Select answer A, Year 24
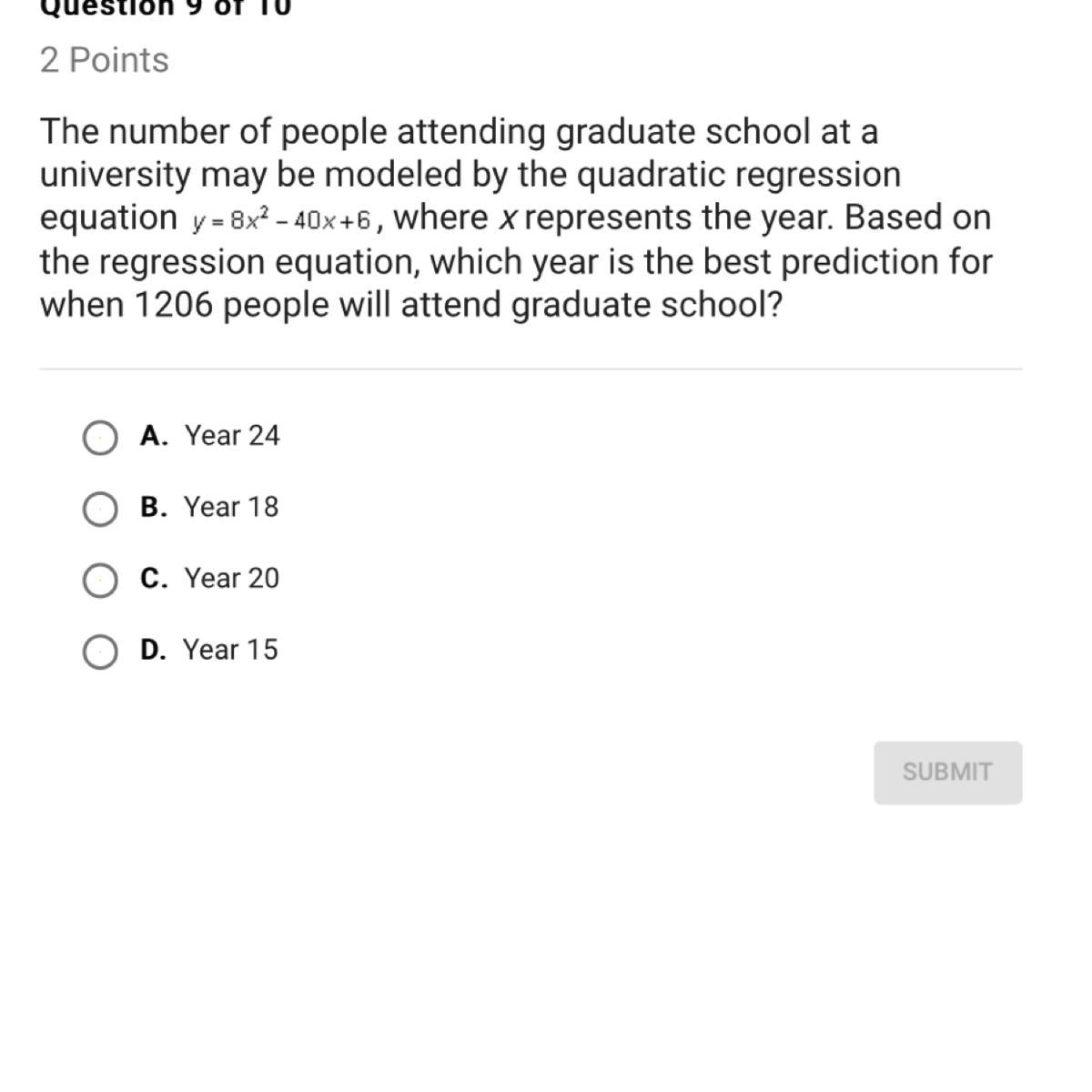This screenshot has width=1092, height=1092. 99,438
